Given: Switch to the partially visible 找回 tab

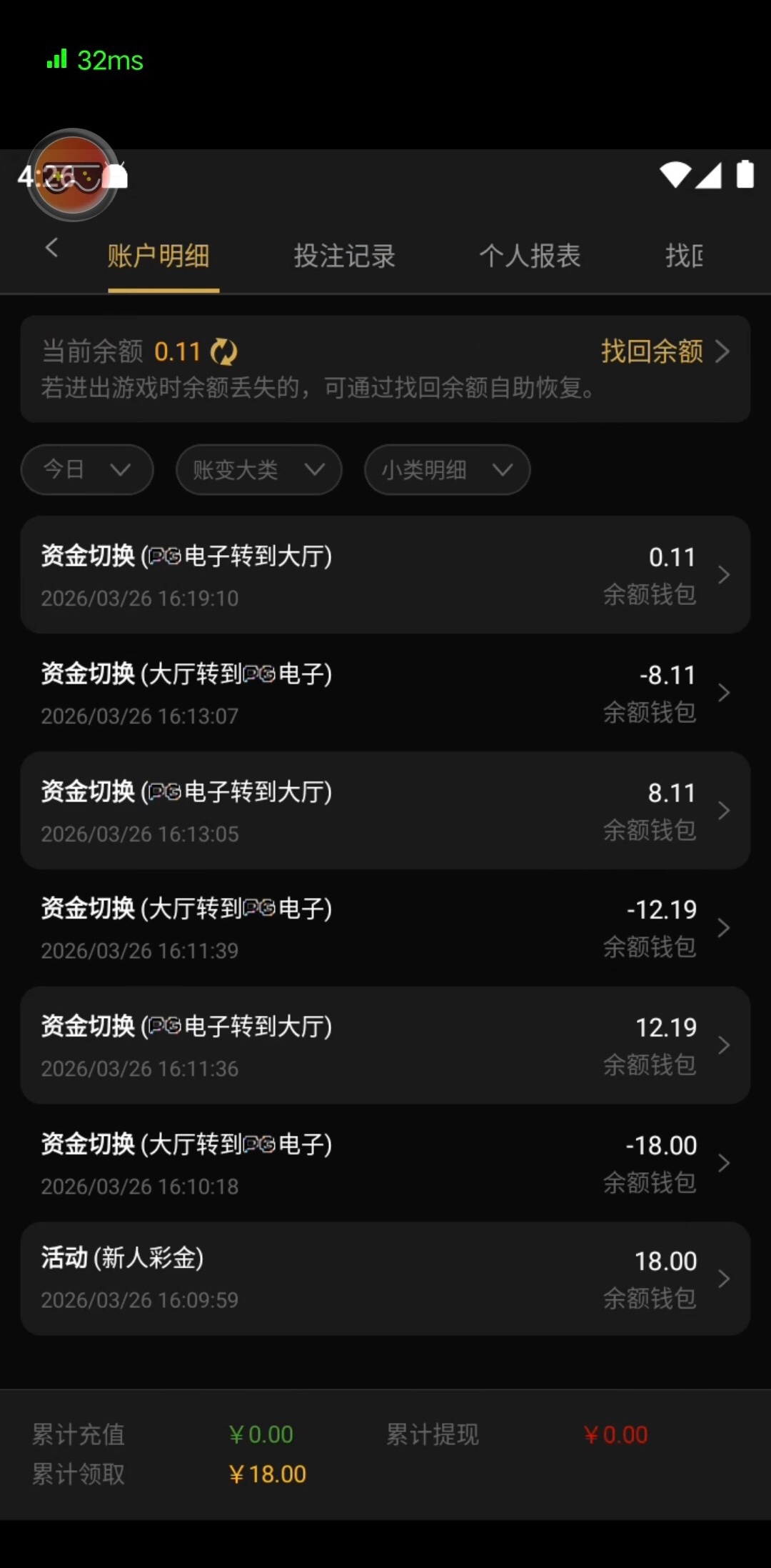Looking at the screenshot, I should [x=684, y=256].
